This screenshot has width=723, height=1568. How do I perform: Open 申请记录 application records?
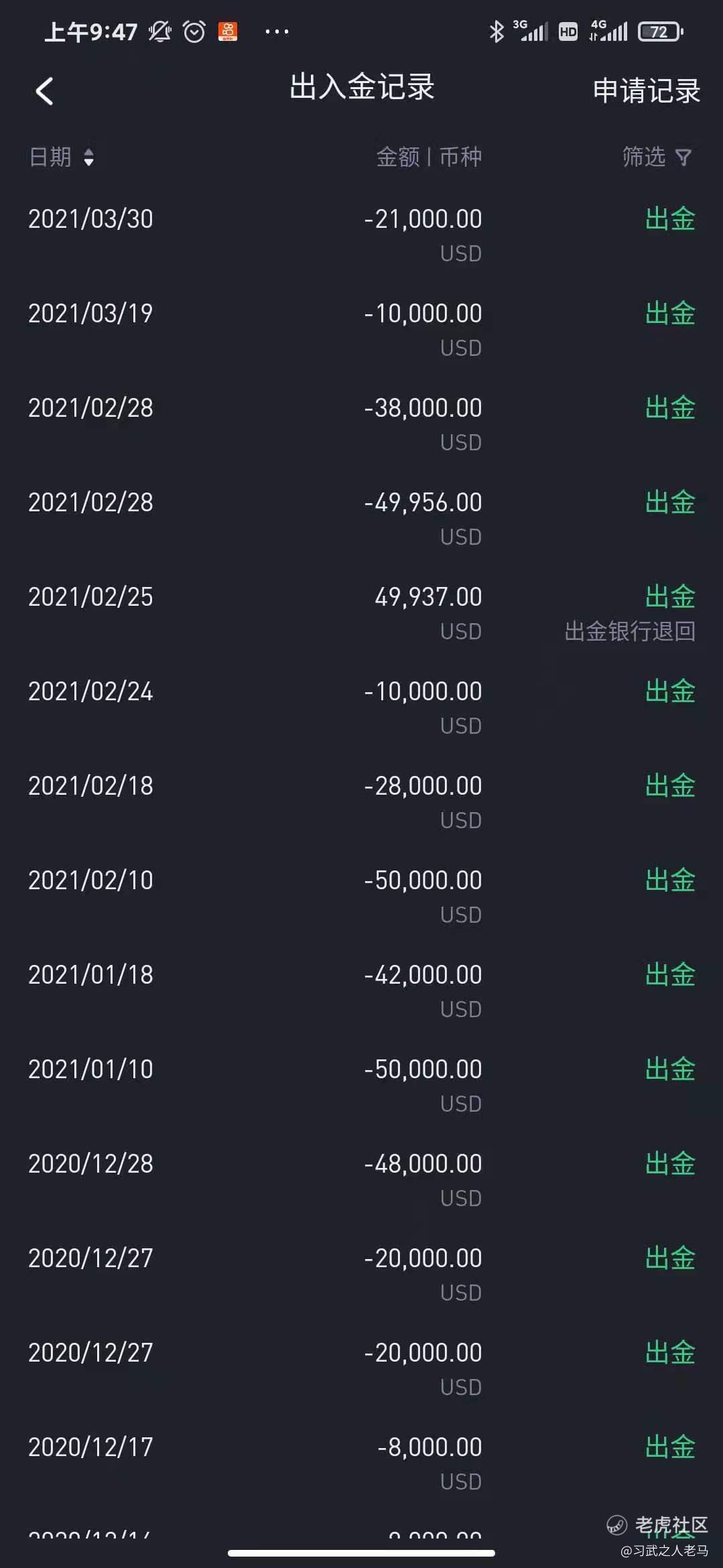pos(646,91)
